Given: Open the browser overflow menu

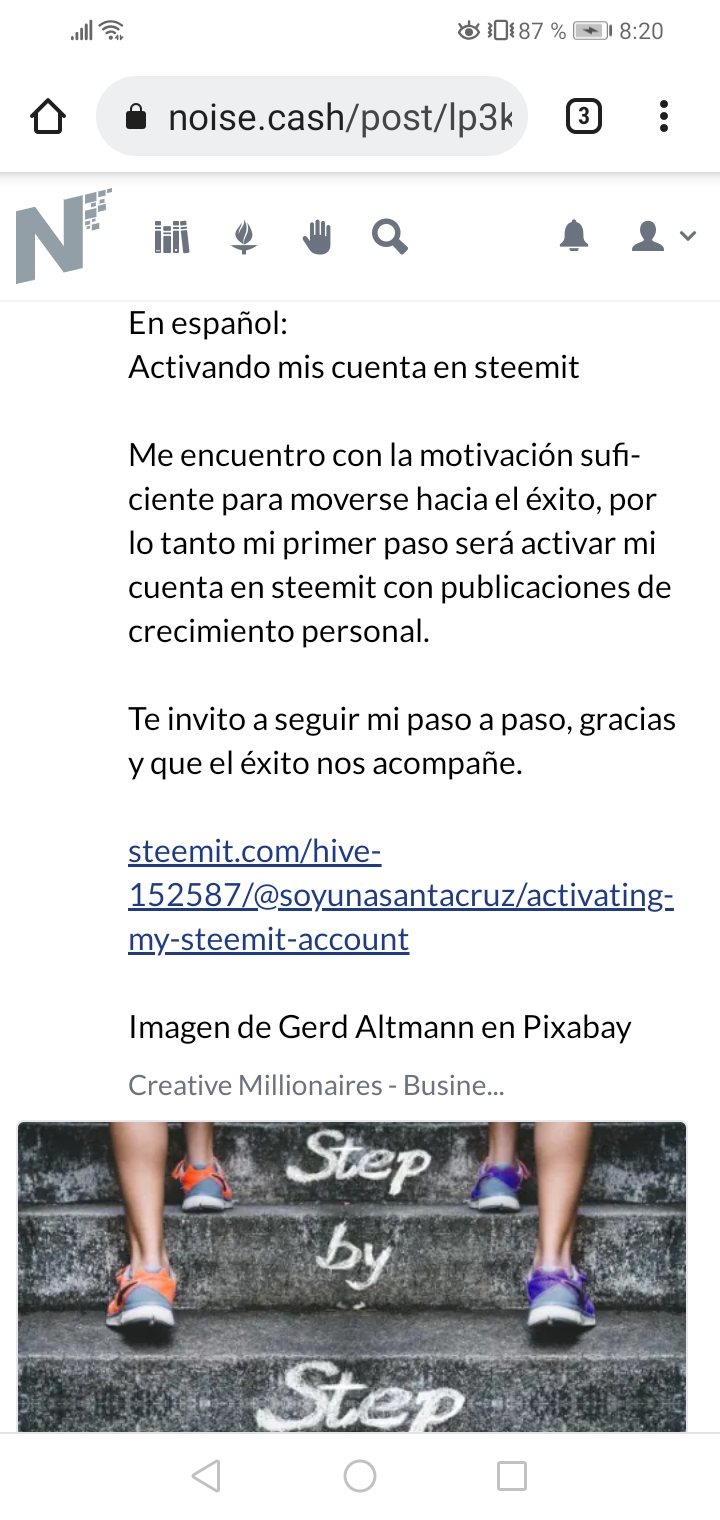Looking at the screenshot, I should (663, 118).
